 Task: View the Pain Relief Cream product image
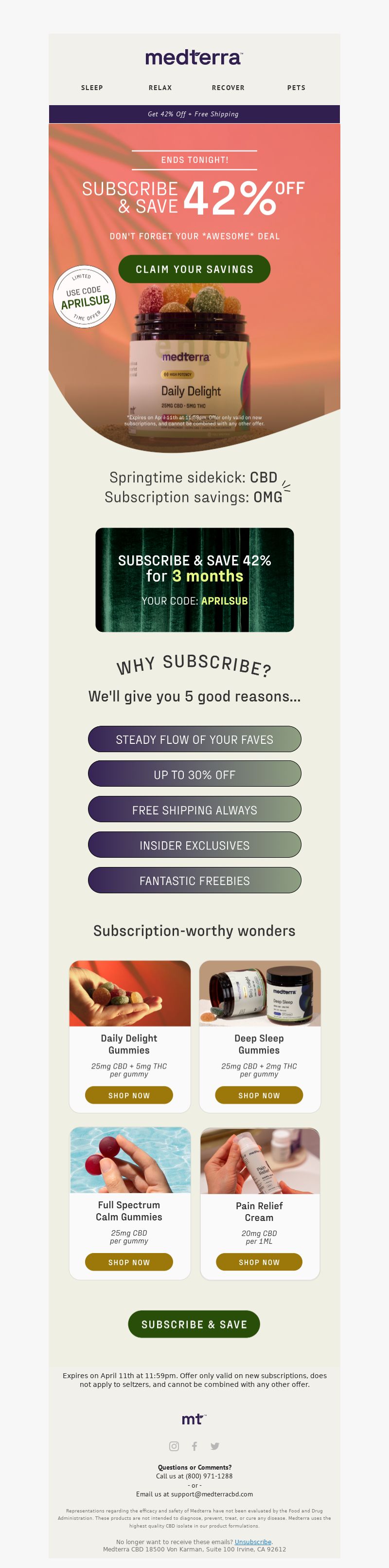[260, 1161]
